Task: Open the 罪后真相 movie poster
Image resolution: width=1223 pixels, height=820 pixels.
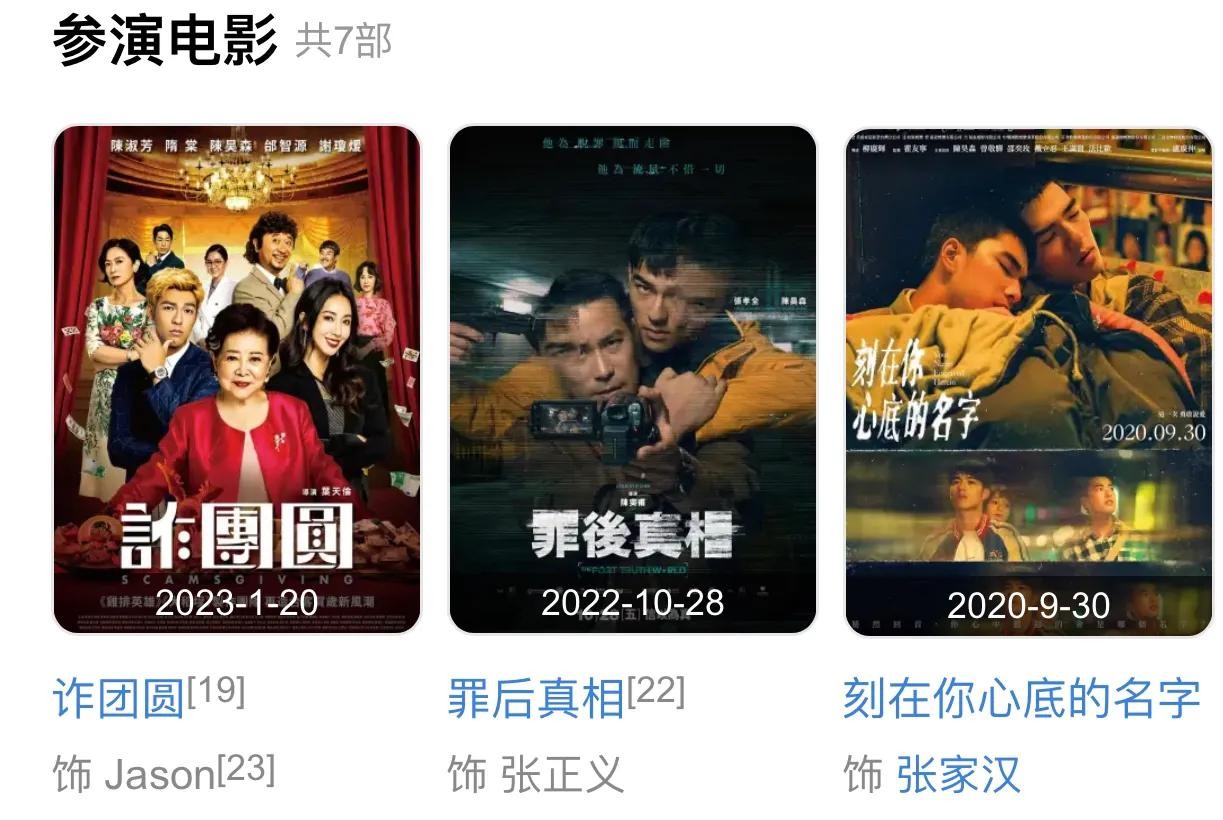Action: pos(632,379)
